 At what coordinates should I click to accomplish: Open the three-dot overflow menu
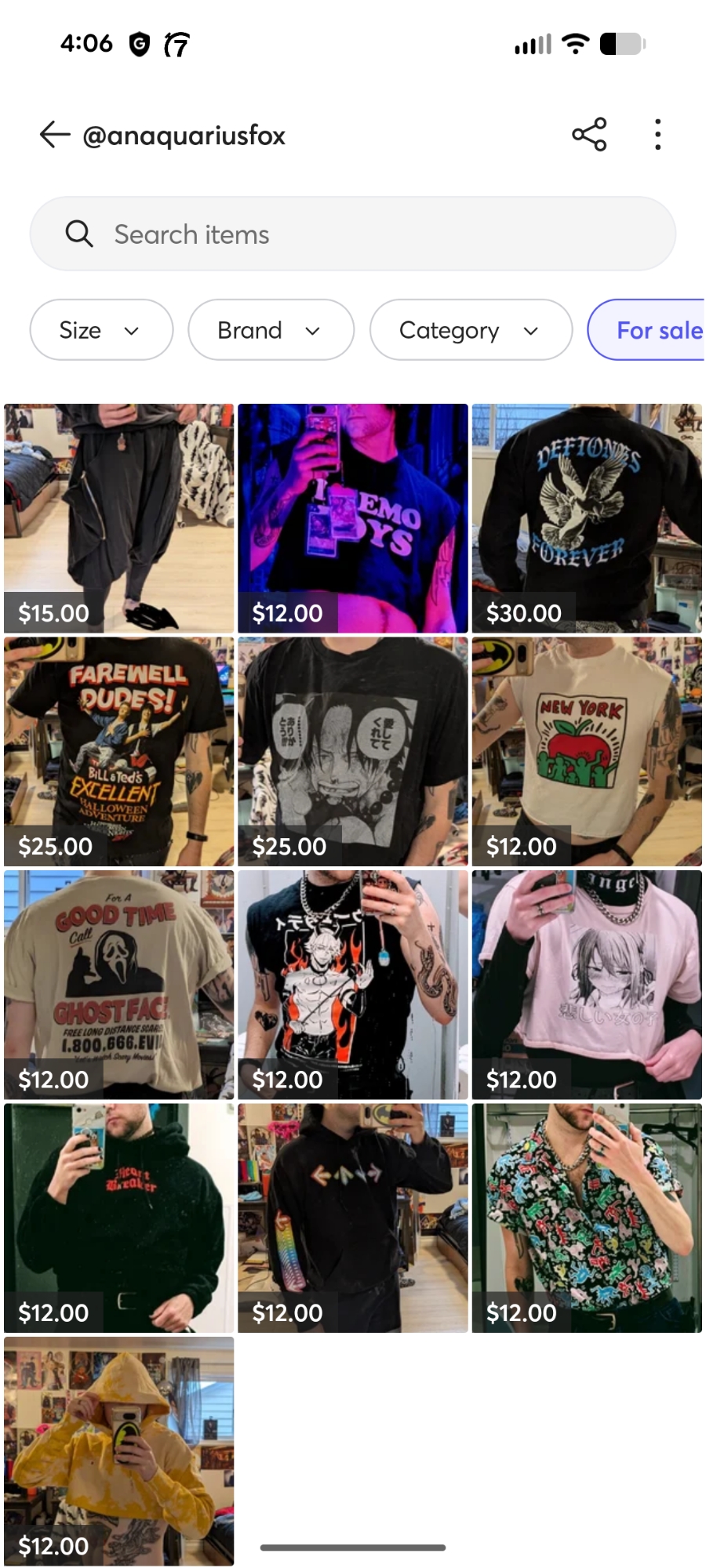[x=657, y=135]
